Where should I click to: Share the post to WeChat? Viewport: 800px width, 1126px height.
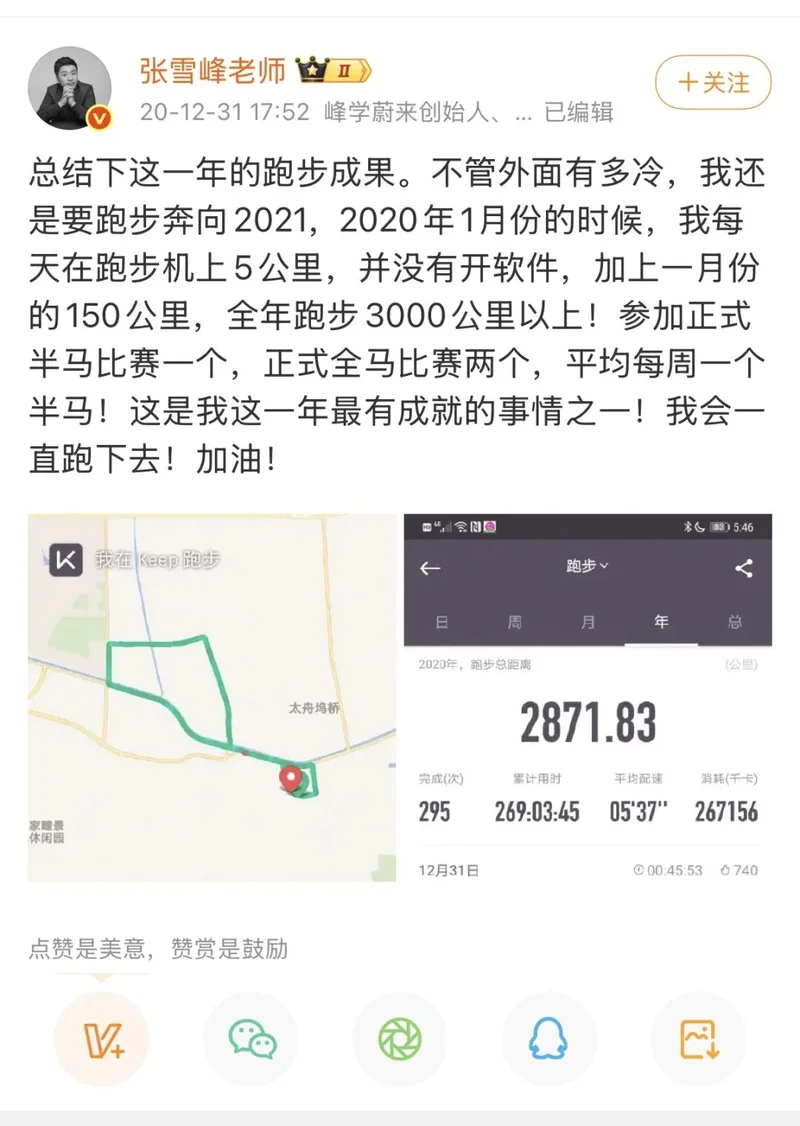[x=251, y=1039]
